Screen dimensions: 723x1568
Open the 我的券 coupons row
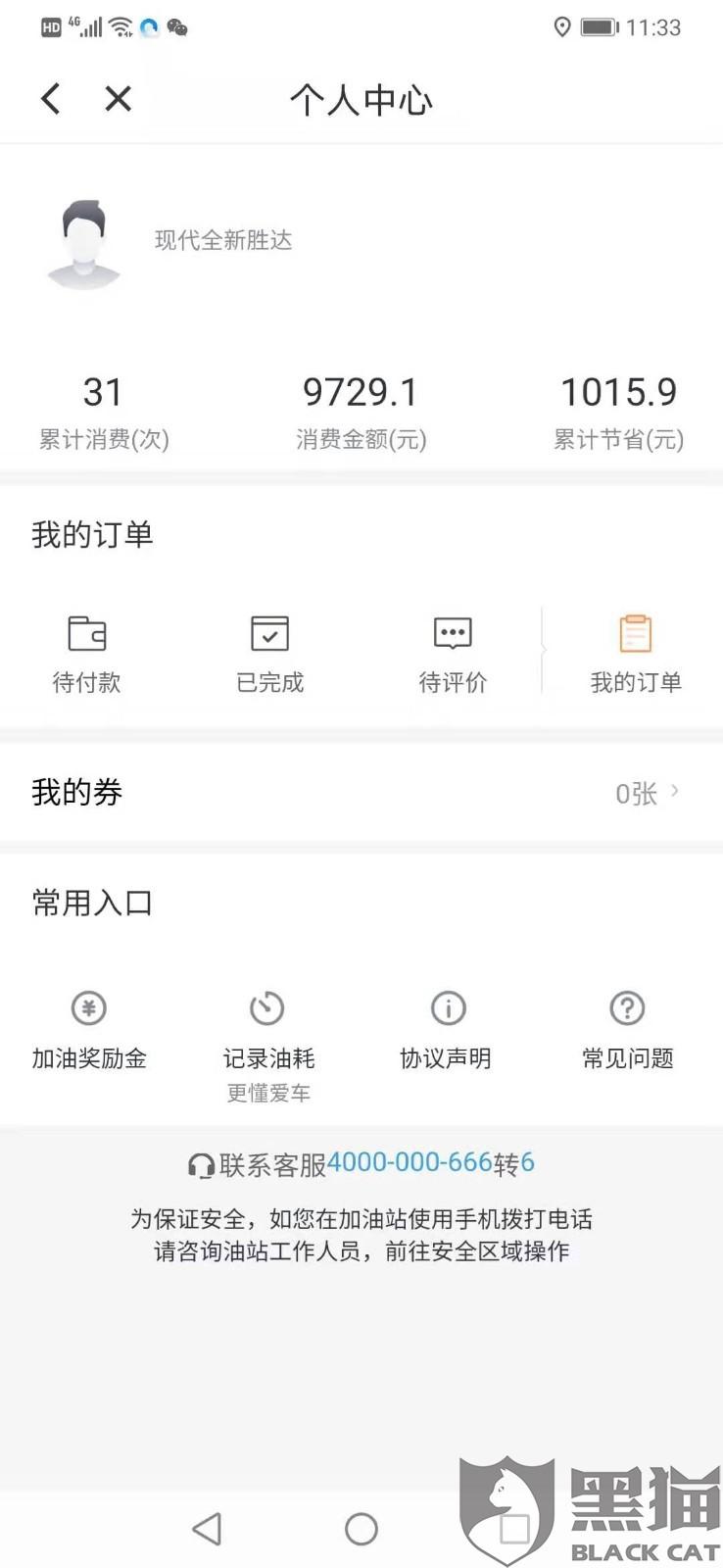[361, 792]
